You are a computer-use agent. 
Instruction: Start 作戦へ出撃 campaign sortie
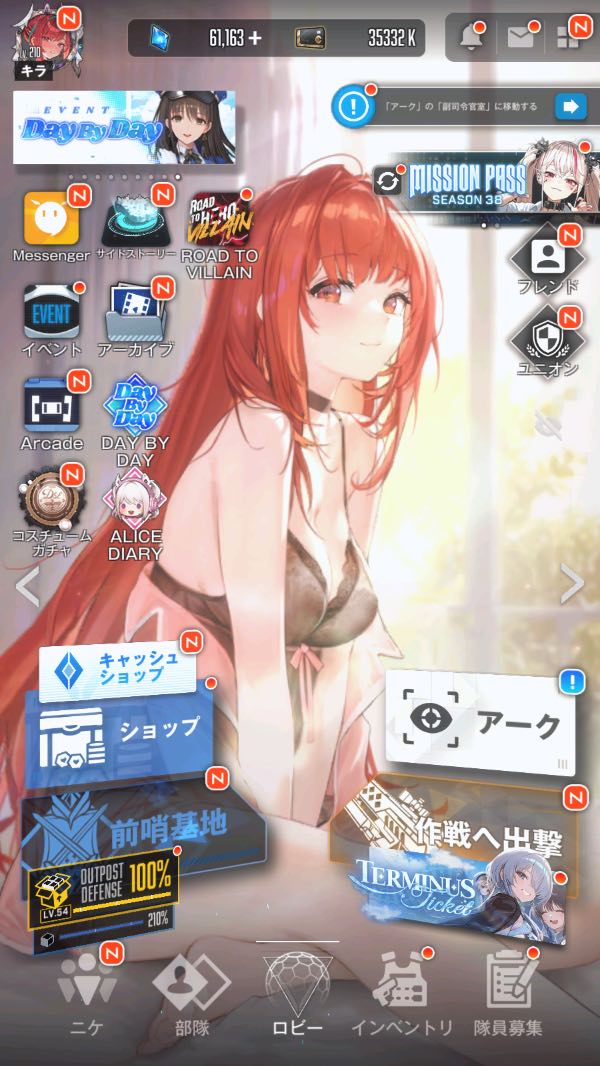pyautogui.click(x=460, y=835)
